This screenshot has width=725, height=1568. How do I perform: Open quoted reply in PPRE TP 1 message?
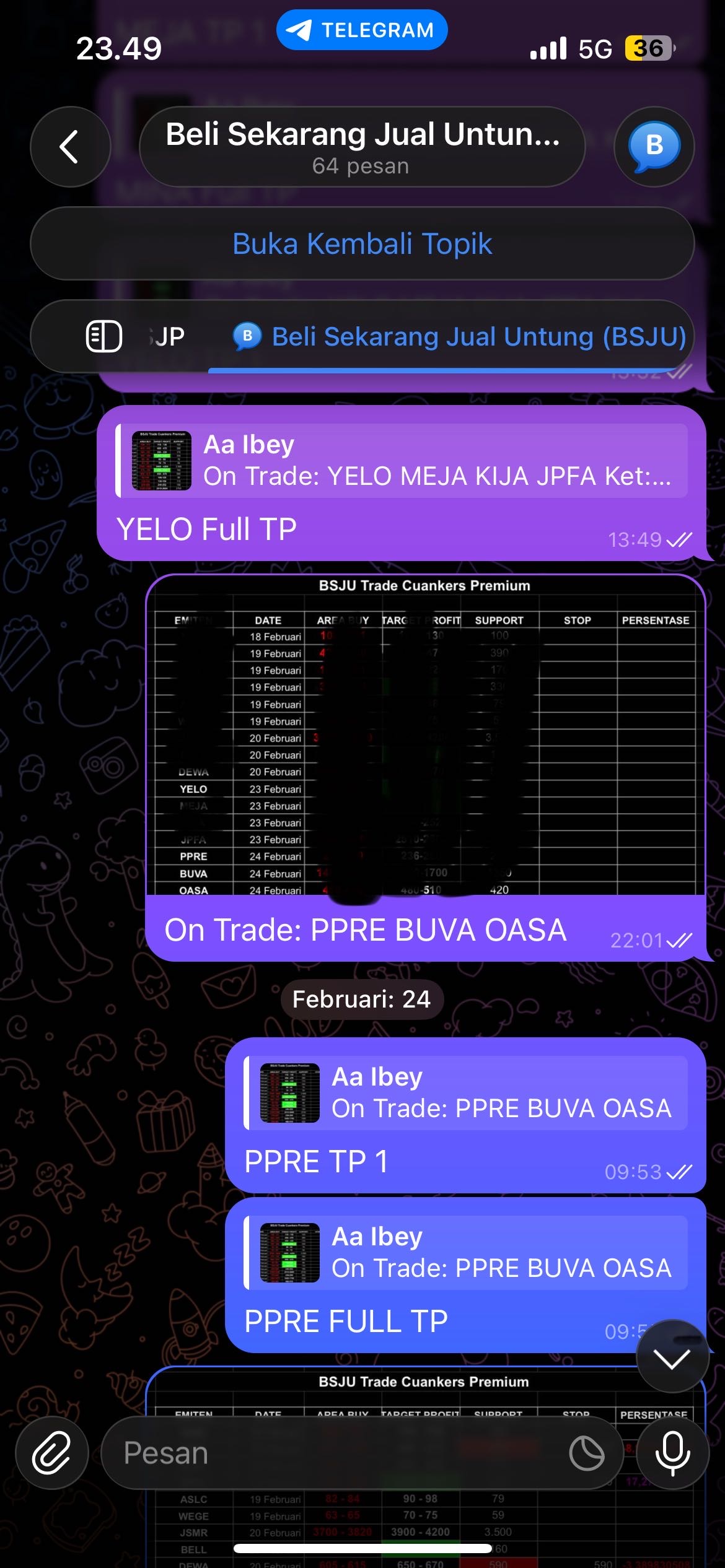(x=466, y=1092)
